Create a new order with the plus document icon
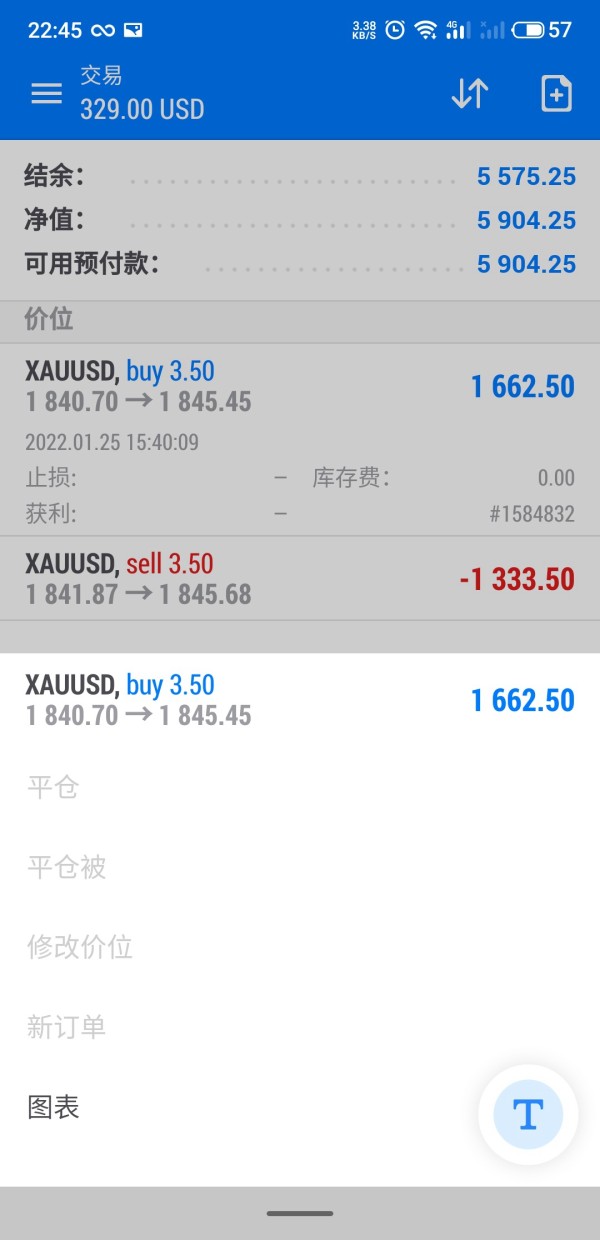The width and height of the screenshot is (600, 1240). point(556,94)
